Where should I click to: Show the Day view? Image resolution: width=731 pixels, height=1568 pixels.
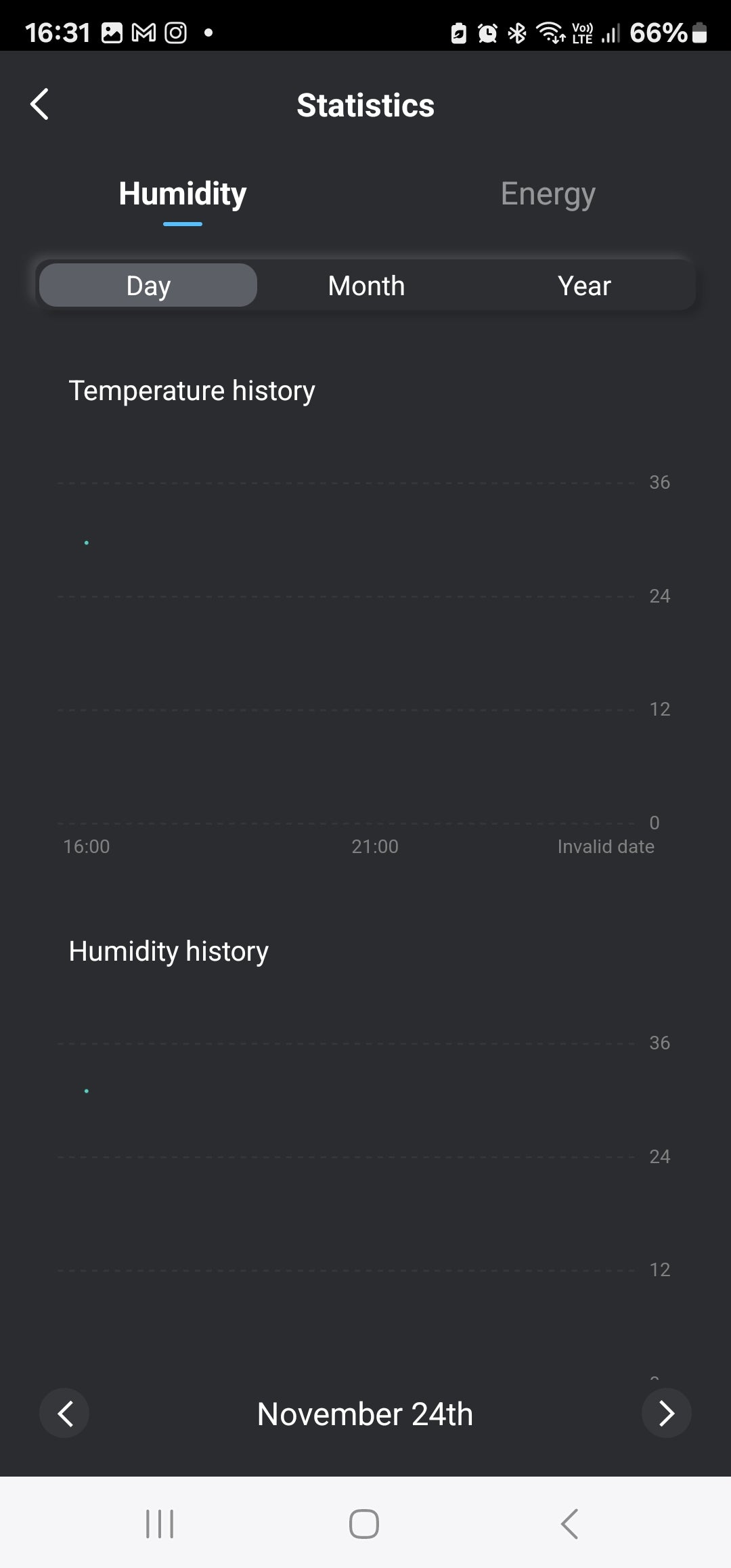click(148, 286)
